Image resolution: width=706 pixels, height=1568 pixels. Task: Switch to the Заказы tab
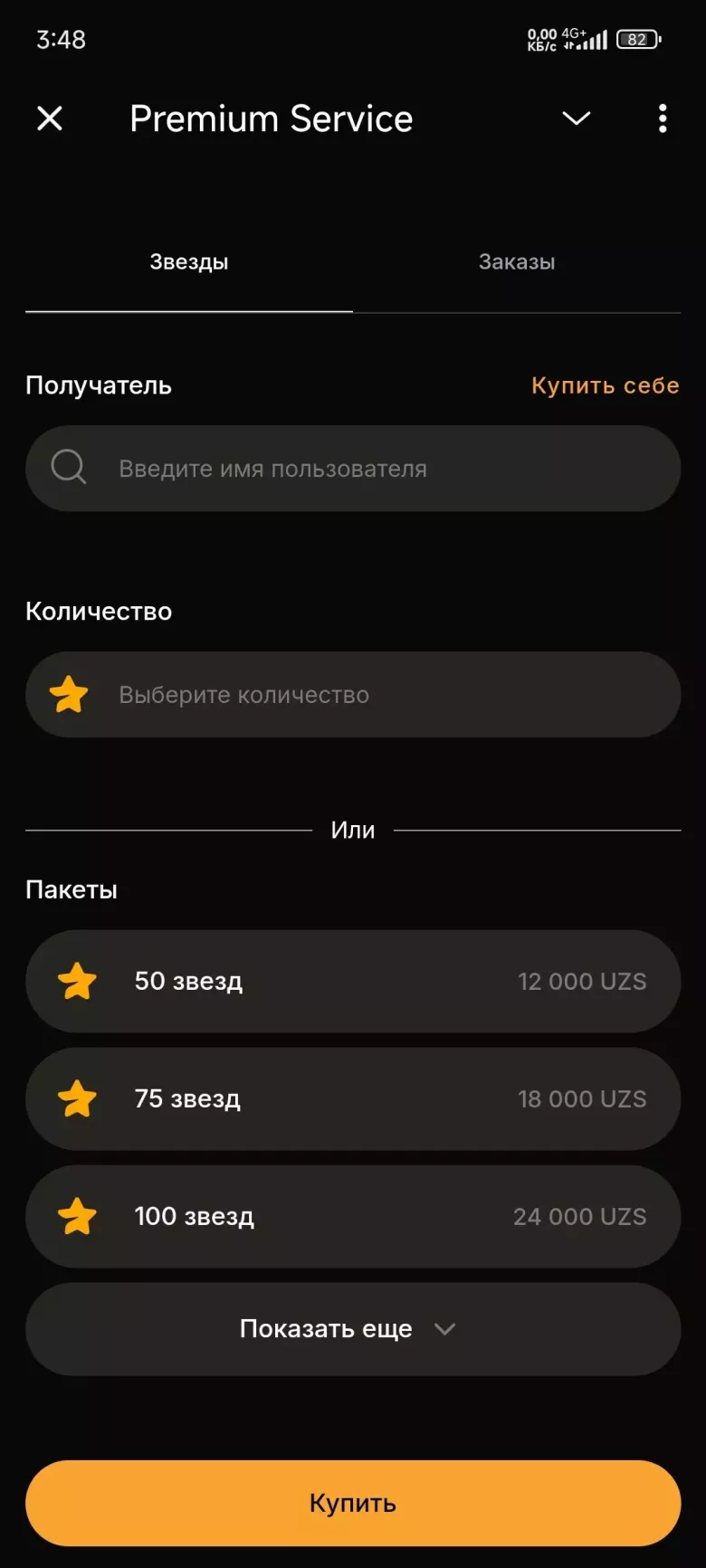[516, 261]
